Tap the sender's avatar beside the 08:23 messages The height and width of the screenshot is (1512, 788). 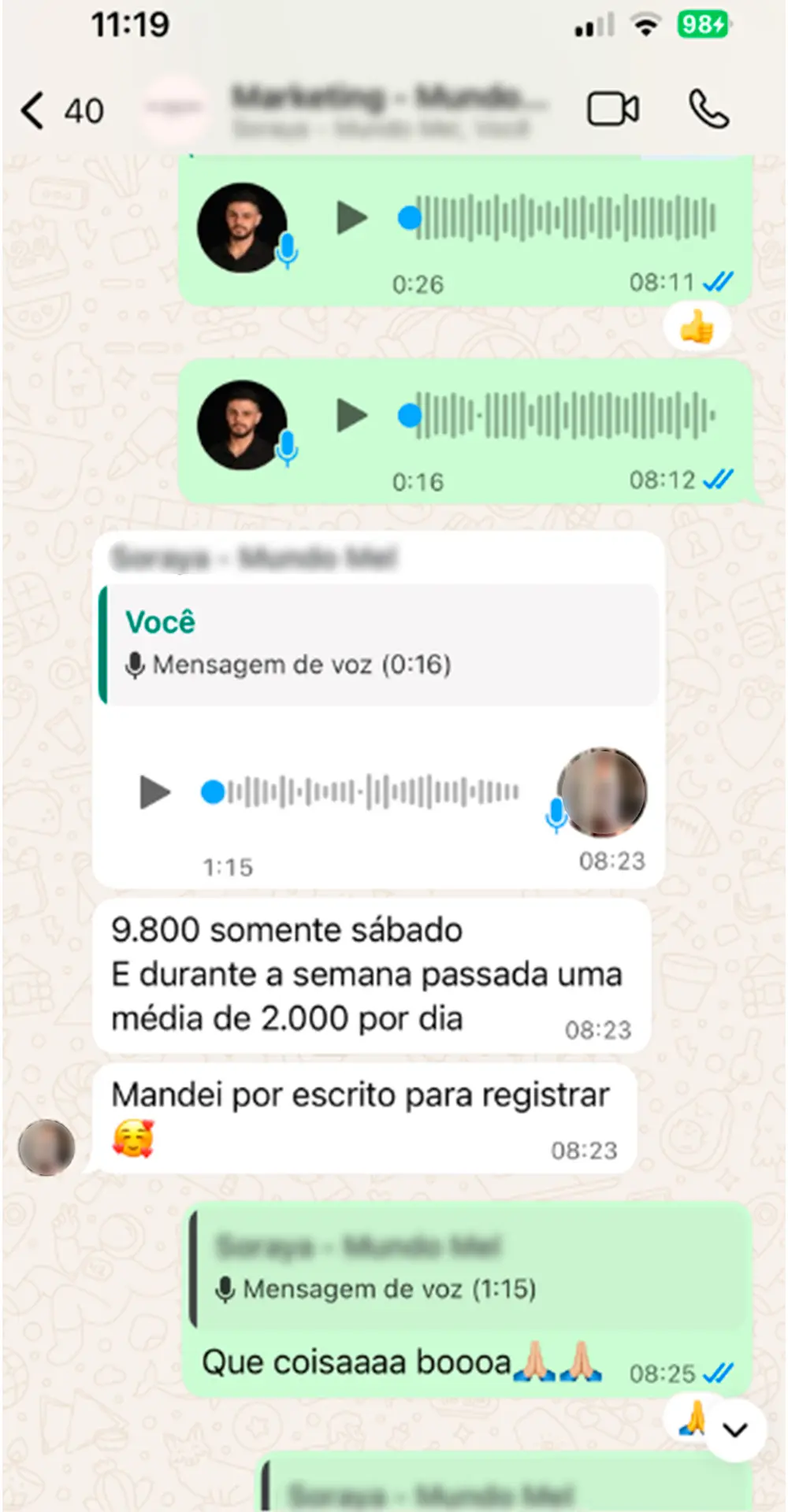(x=46, y=1146)
